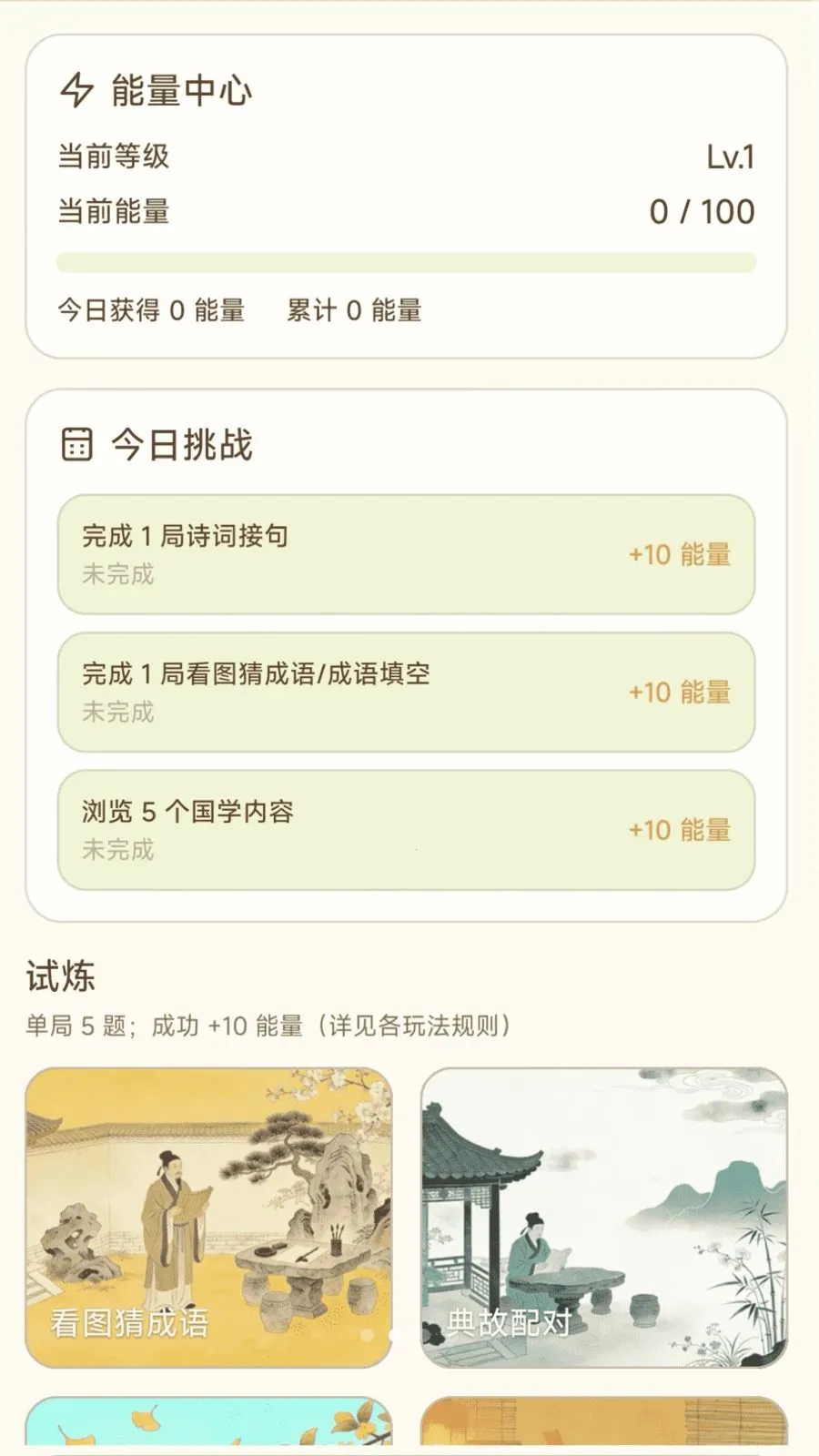Click the 能量中心 panel header
This screenshot has width=819, height=1456.
[x=182, y=90]
